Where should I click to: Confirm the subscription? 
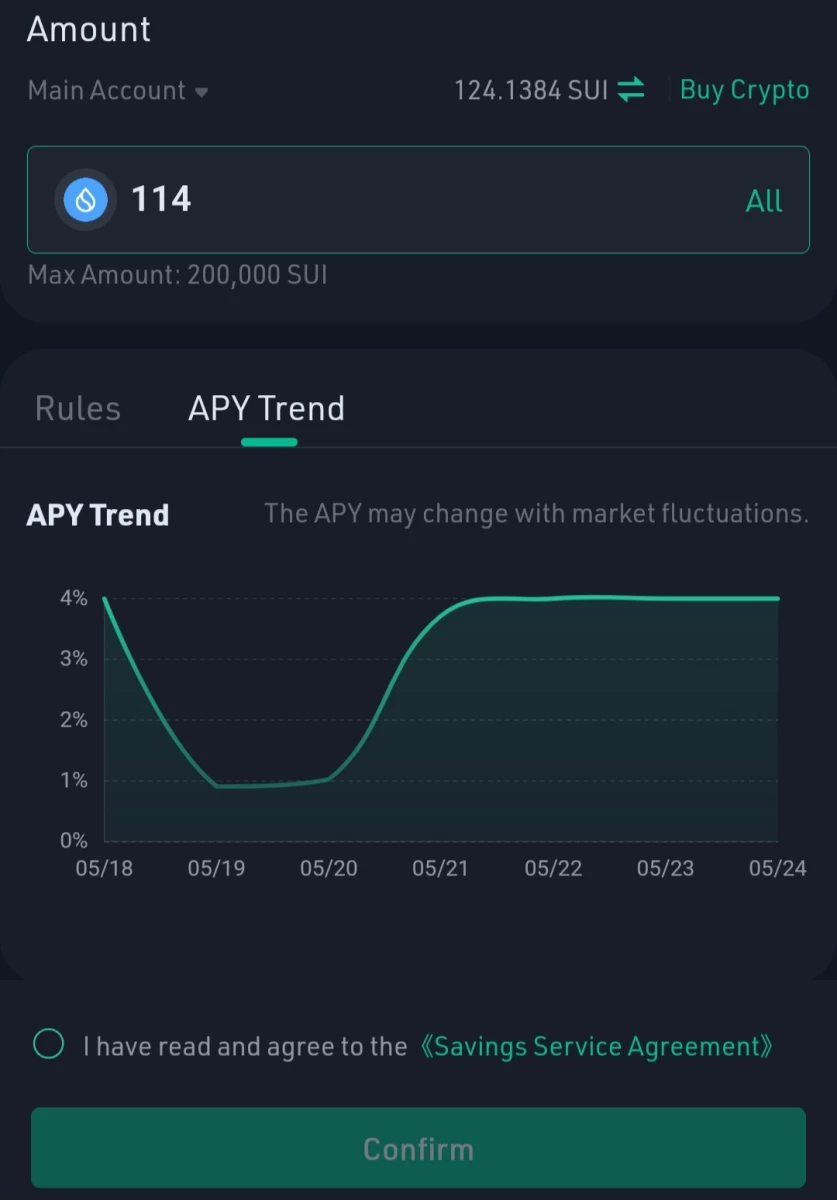(x=418, y=1148)
